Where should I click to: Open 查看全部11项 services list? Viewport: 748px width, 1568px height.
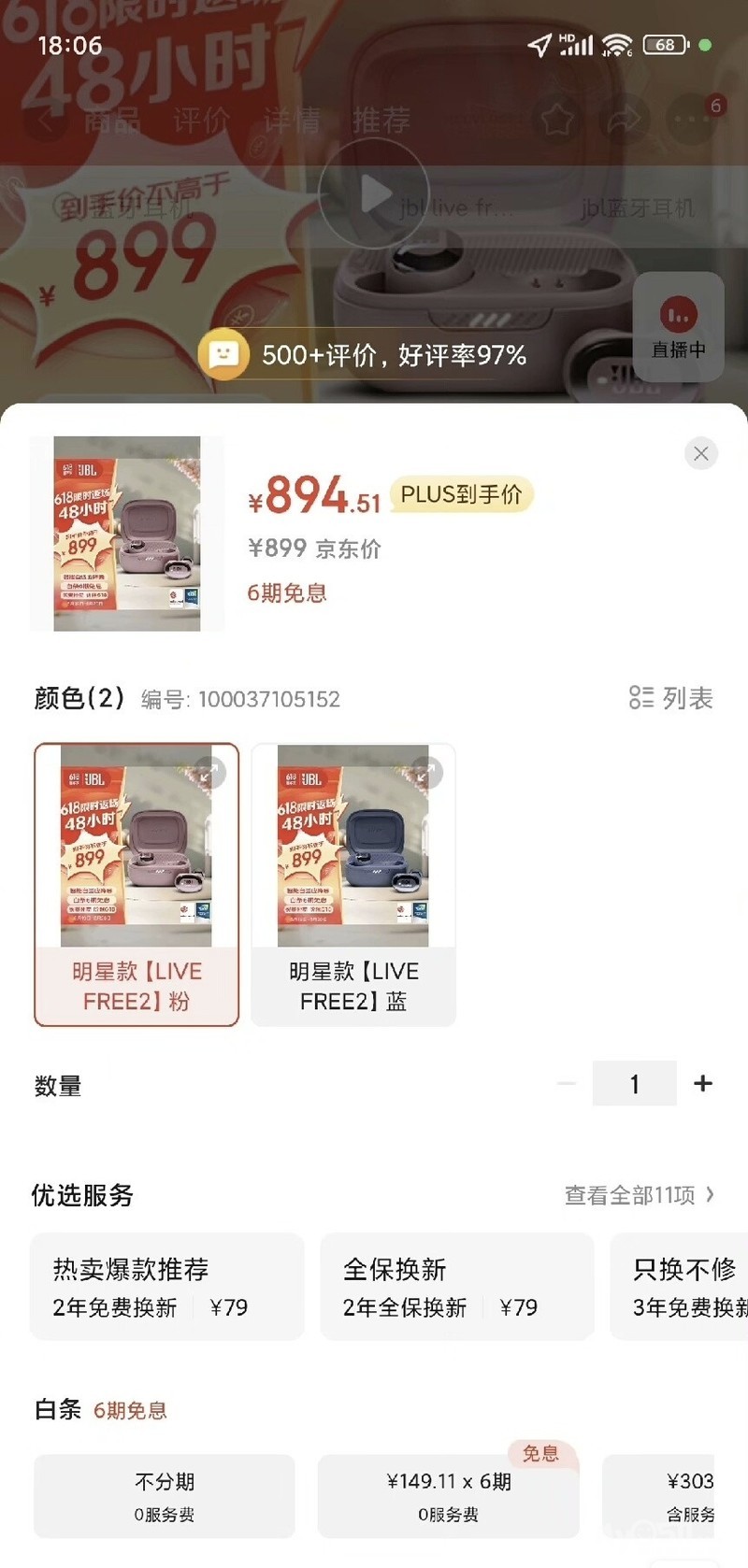[640, 1195]
